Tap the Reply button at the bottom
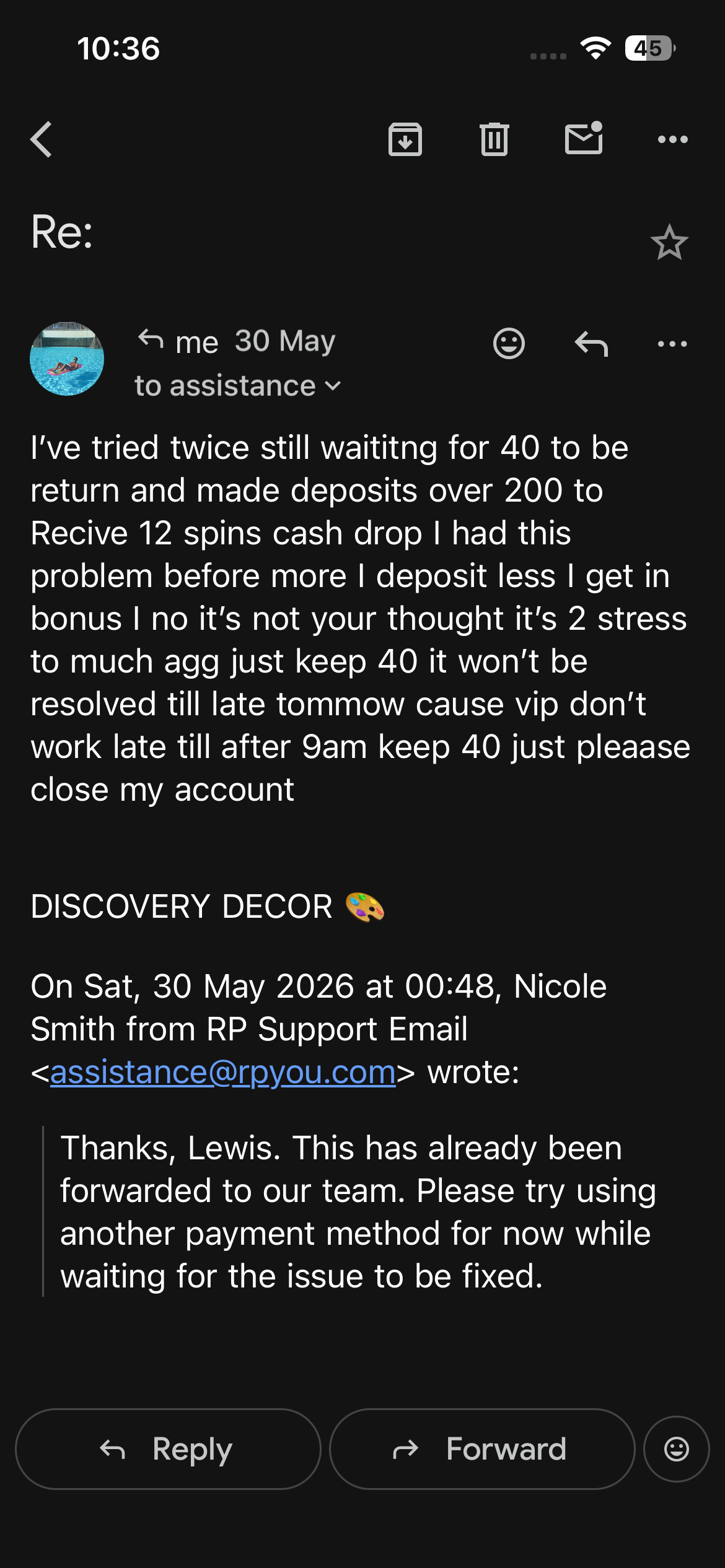 (x=168, y=1449)
